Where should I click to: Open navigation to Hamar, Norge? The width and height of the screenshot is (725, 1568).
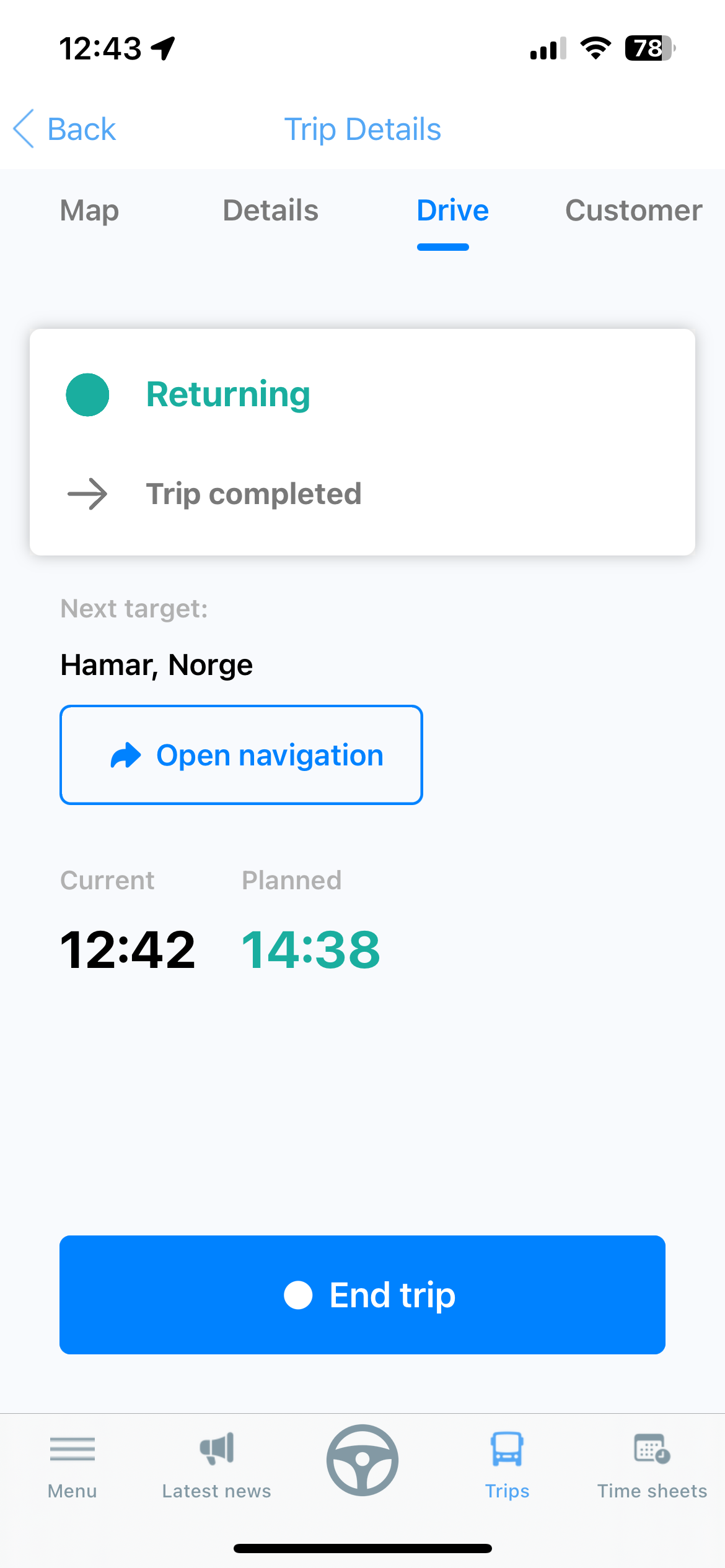(x=241, y=755)
